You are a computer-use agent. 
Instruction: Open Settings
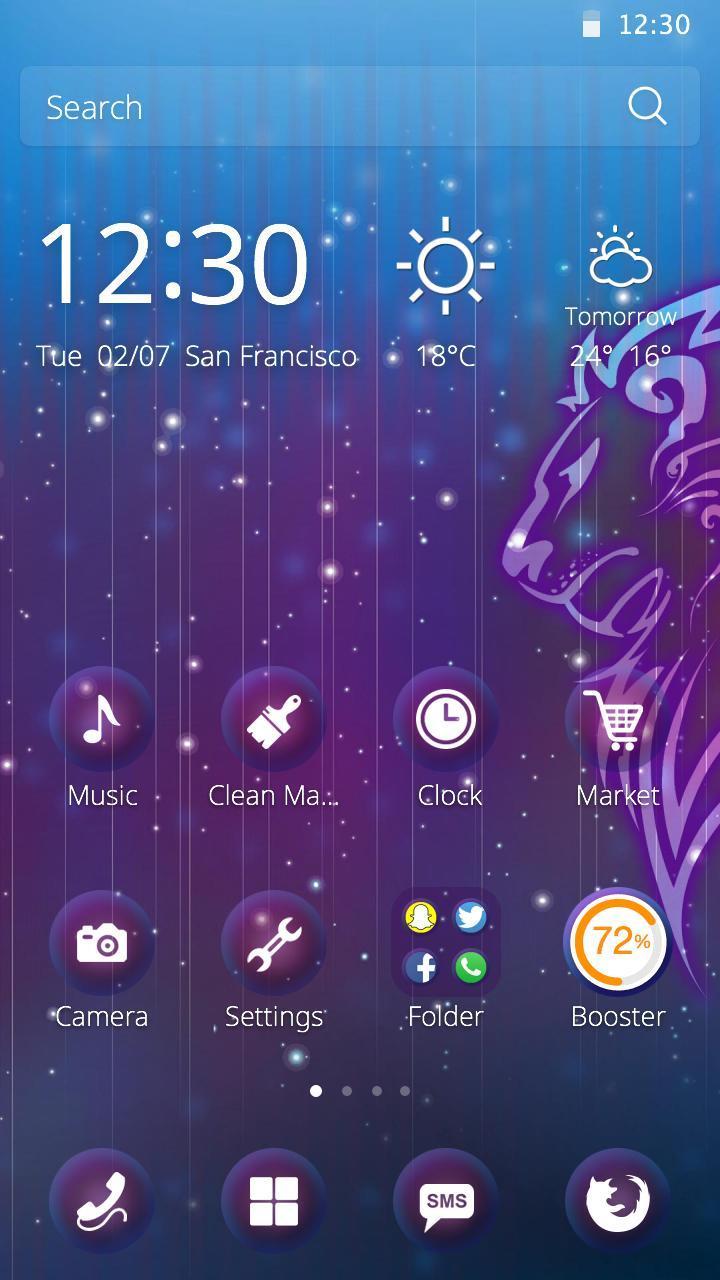[274, 943]
